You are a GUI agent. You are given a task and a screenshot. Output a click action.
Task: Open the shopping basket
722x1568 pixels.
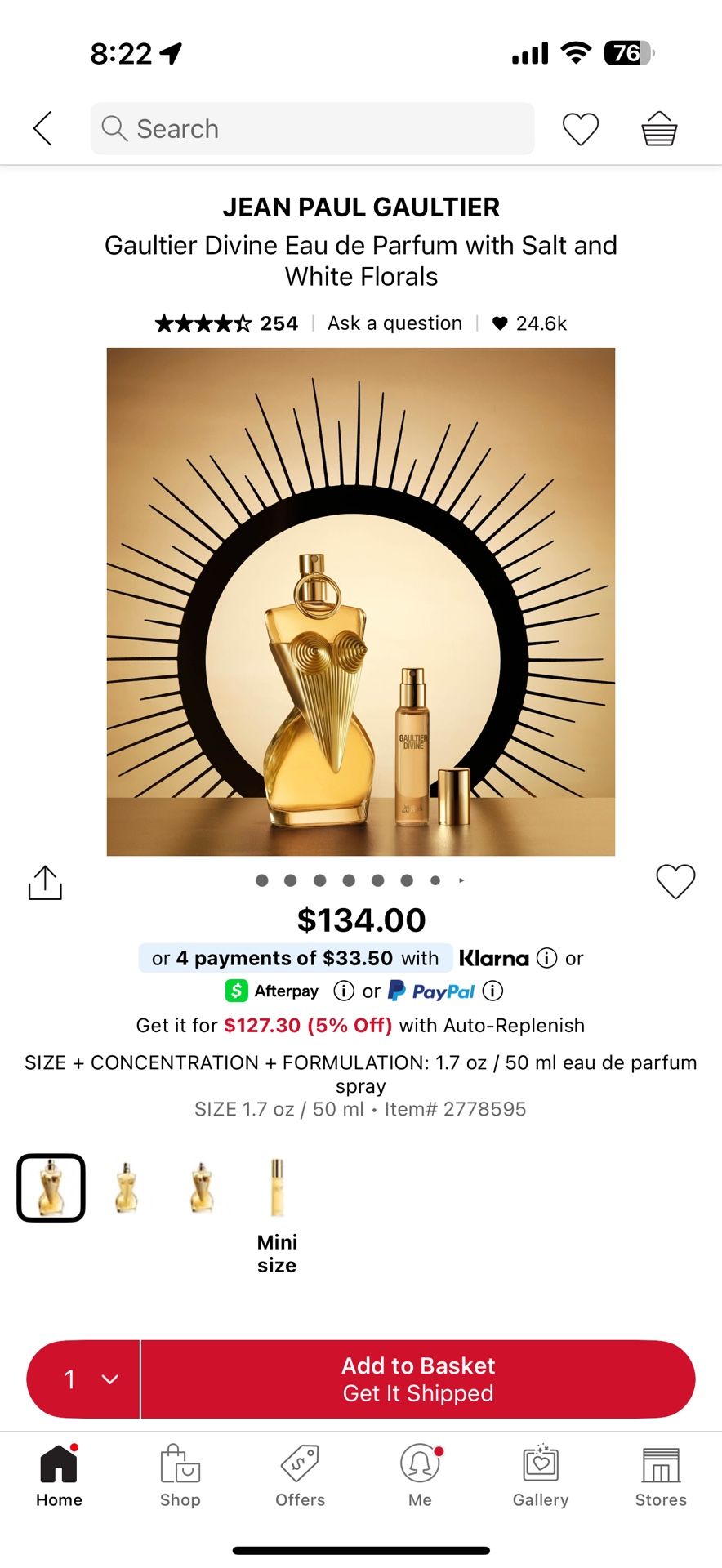tap(658, 128)
